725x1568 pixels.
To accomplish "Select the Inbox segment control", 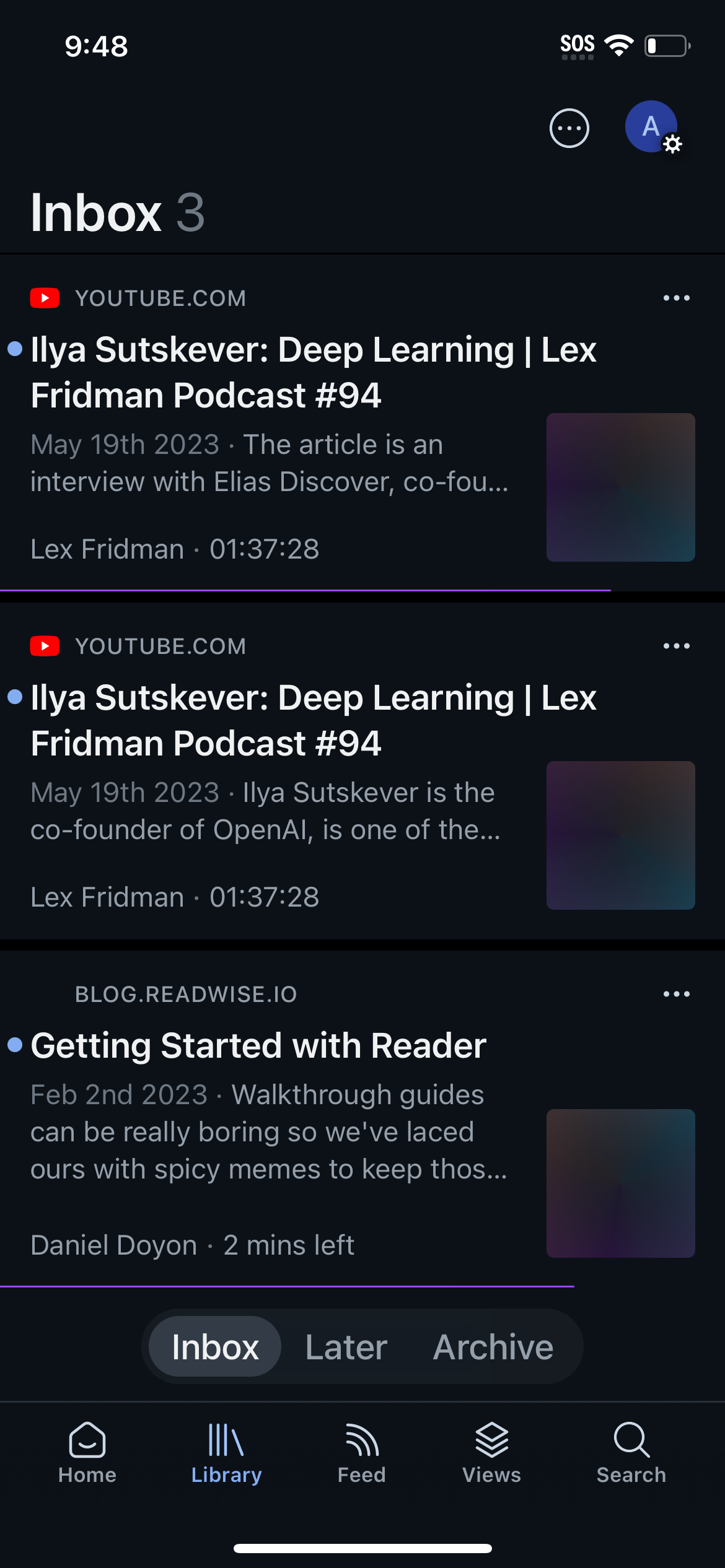I will click(x=215, y=1346).
